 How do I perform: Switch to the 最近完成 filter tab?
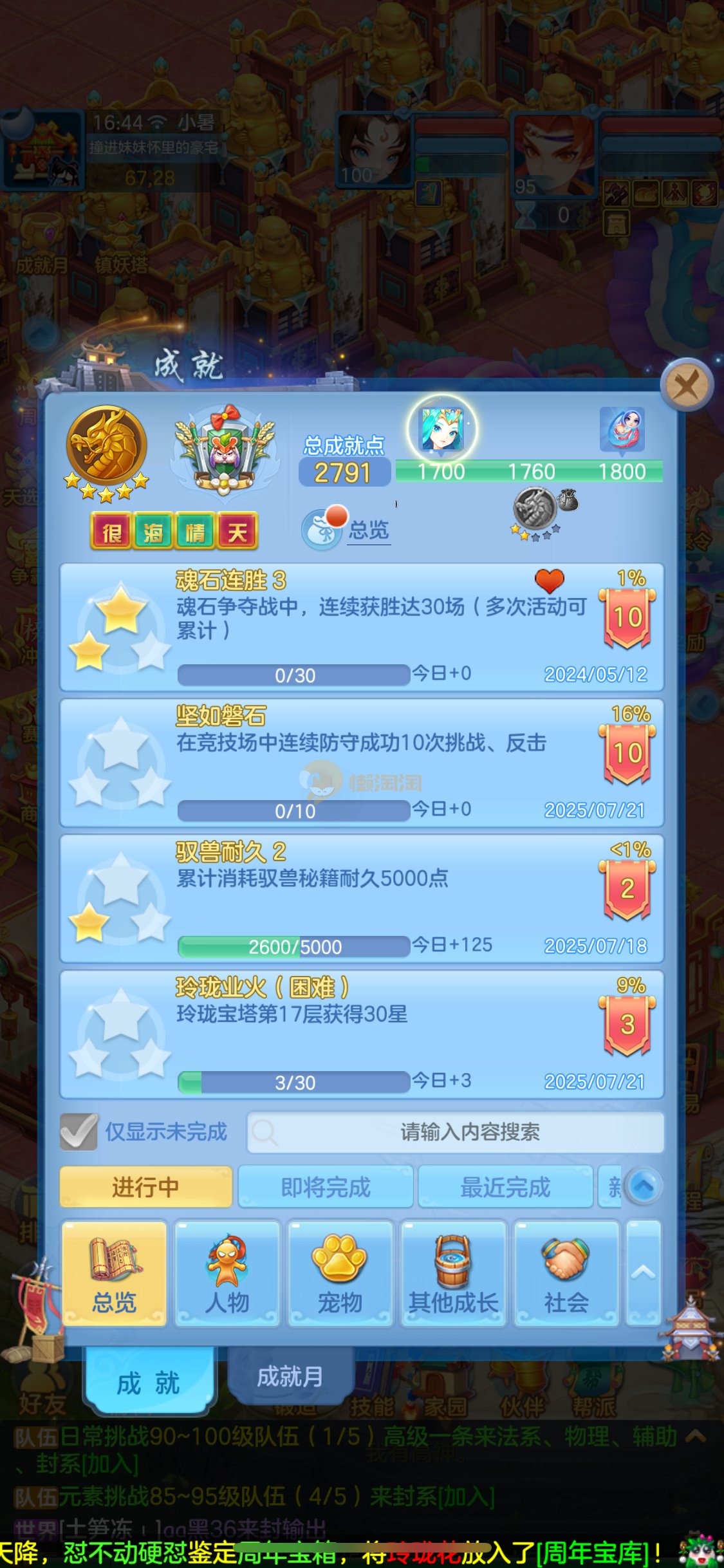pyautogui.click(x=505, y=1187)
